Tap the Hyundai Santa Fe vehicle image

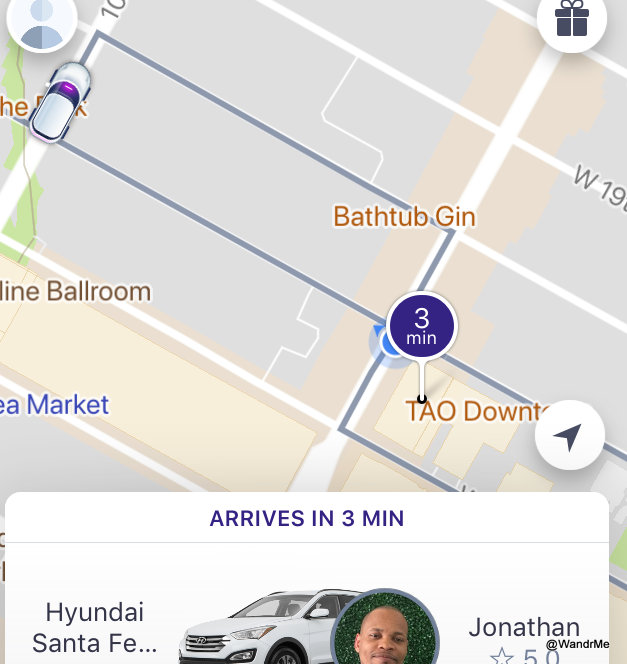262,629
